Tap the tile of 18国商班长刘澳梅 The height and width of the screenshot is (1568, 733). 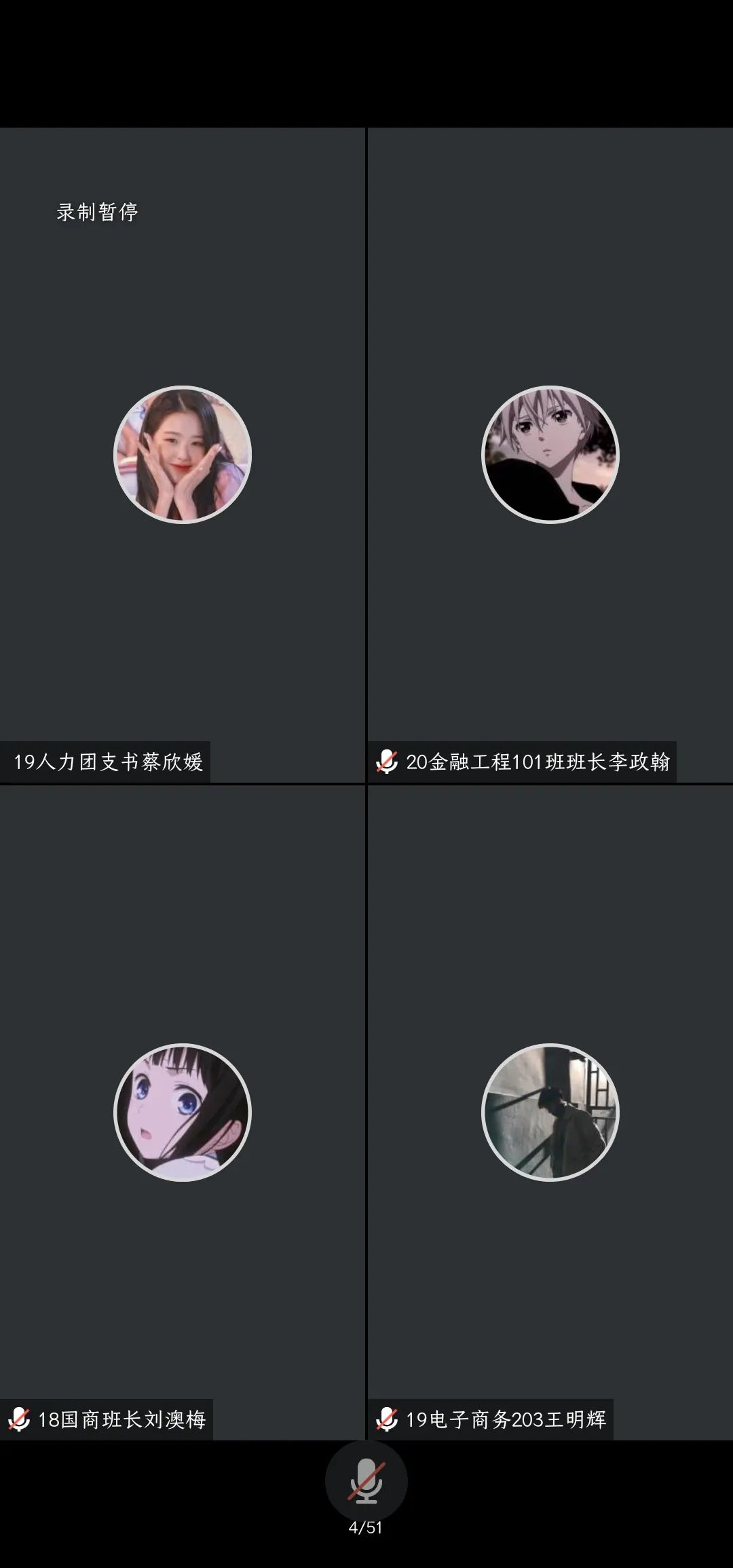pos(182,1112)
